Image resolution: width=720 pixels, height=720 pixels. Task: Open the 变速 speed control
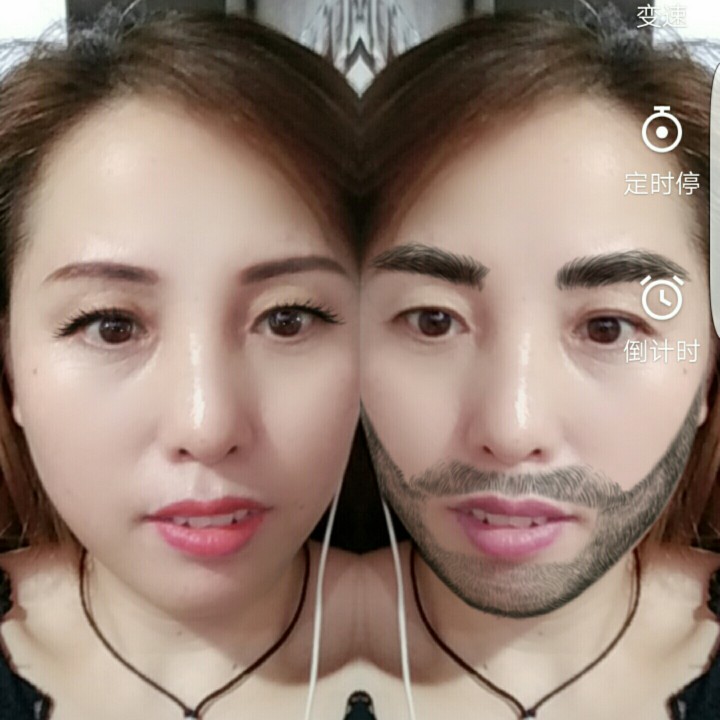pyautogui.click(x=662, y=17)
